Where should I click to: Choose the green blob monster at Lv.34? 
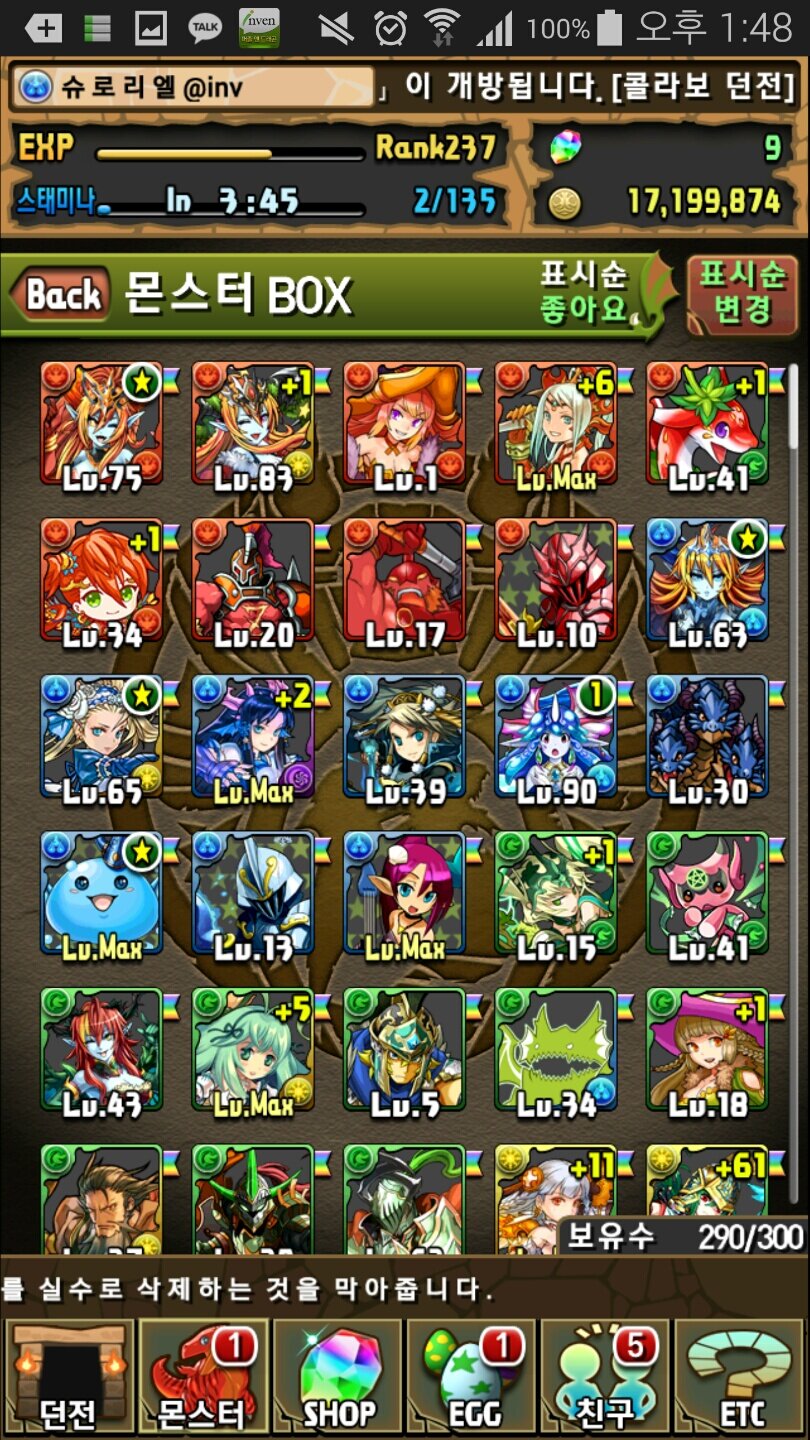coord(556,1049)
